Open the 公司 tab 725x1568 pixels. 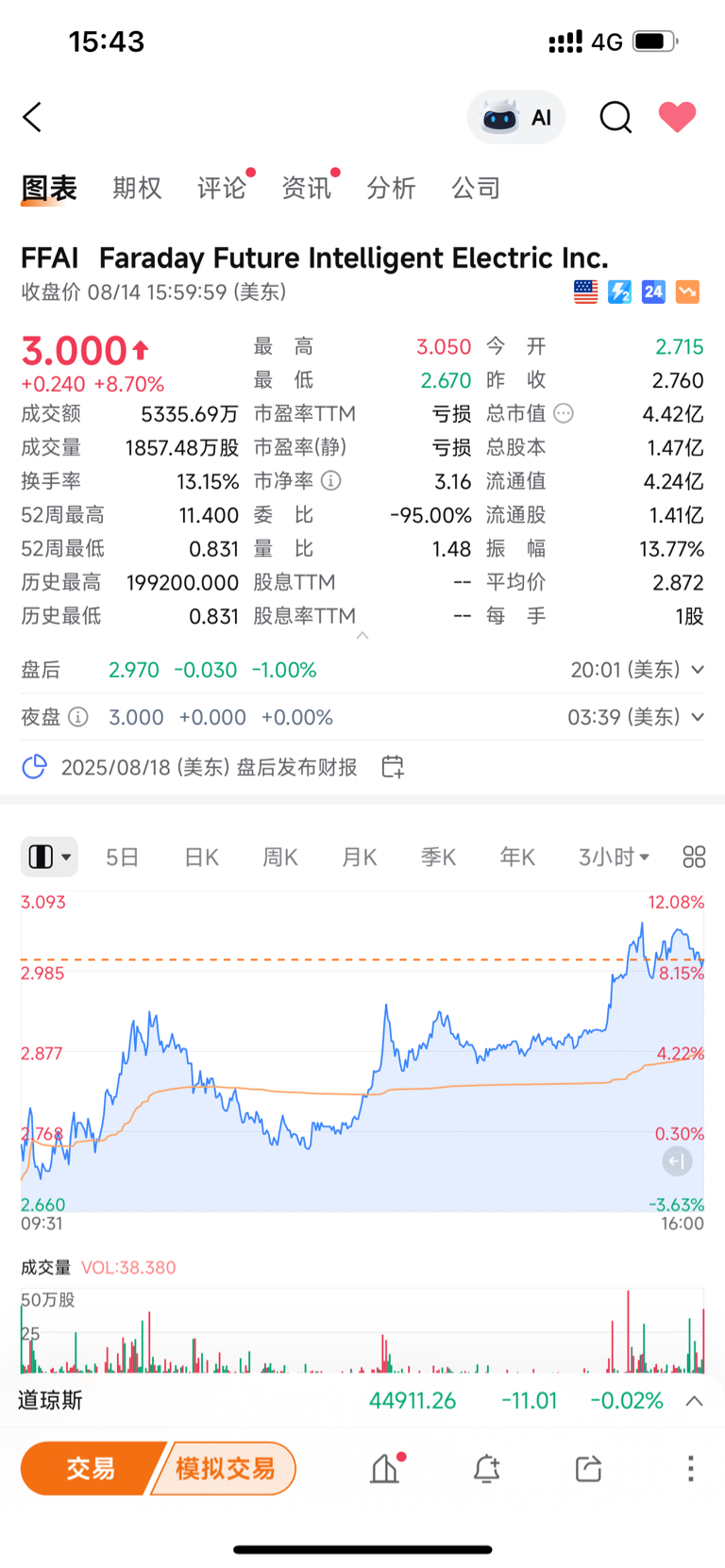point(476,189)
